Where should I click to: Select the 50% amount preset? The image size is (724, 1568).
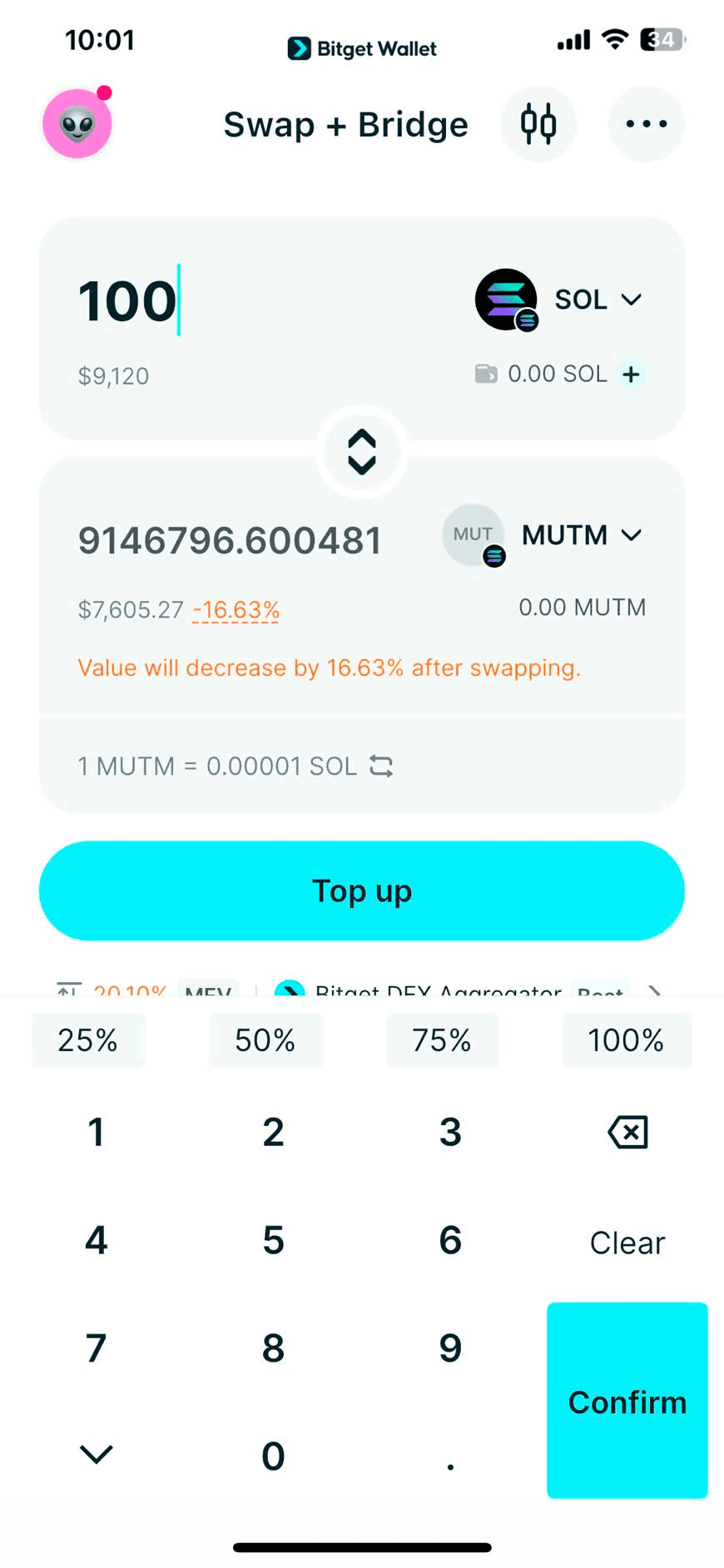click(x=265, y=1040)
